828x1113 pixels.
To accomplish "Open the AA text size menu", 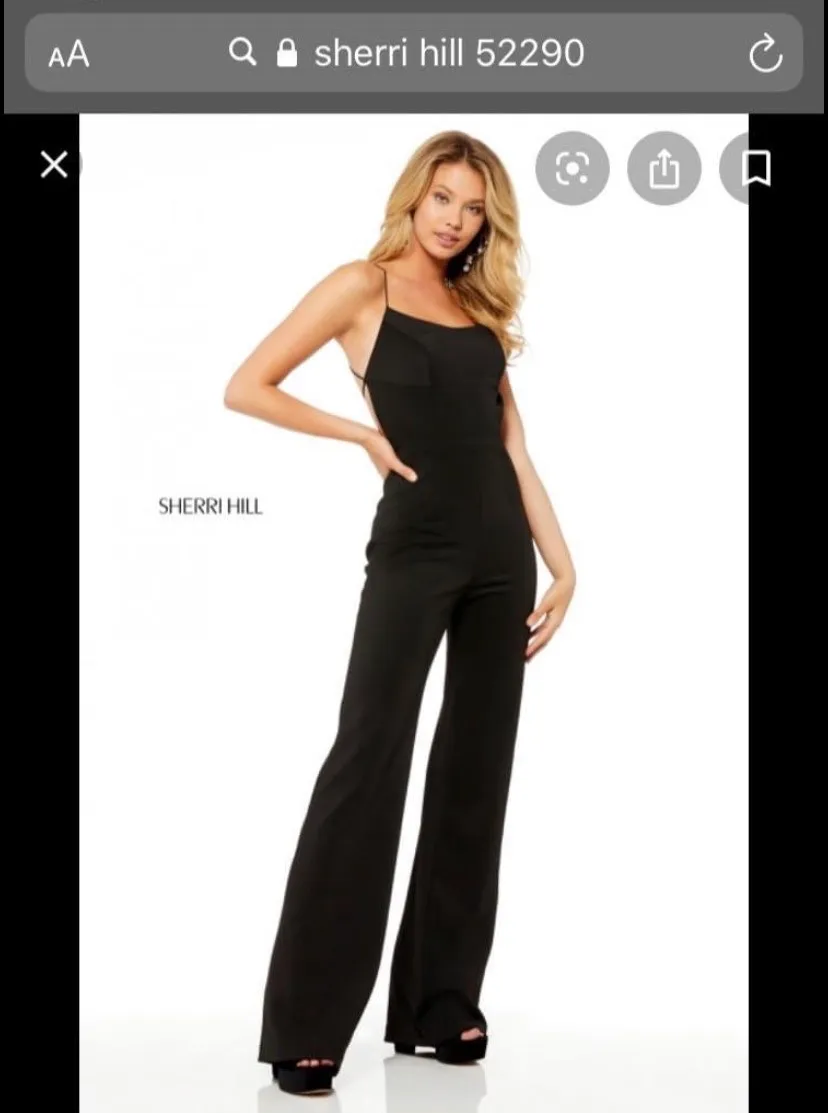I will [69, 54].
